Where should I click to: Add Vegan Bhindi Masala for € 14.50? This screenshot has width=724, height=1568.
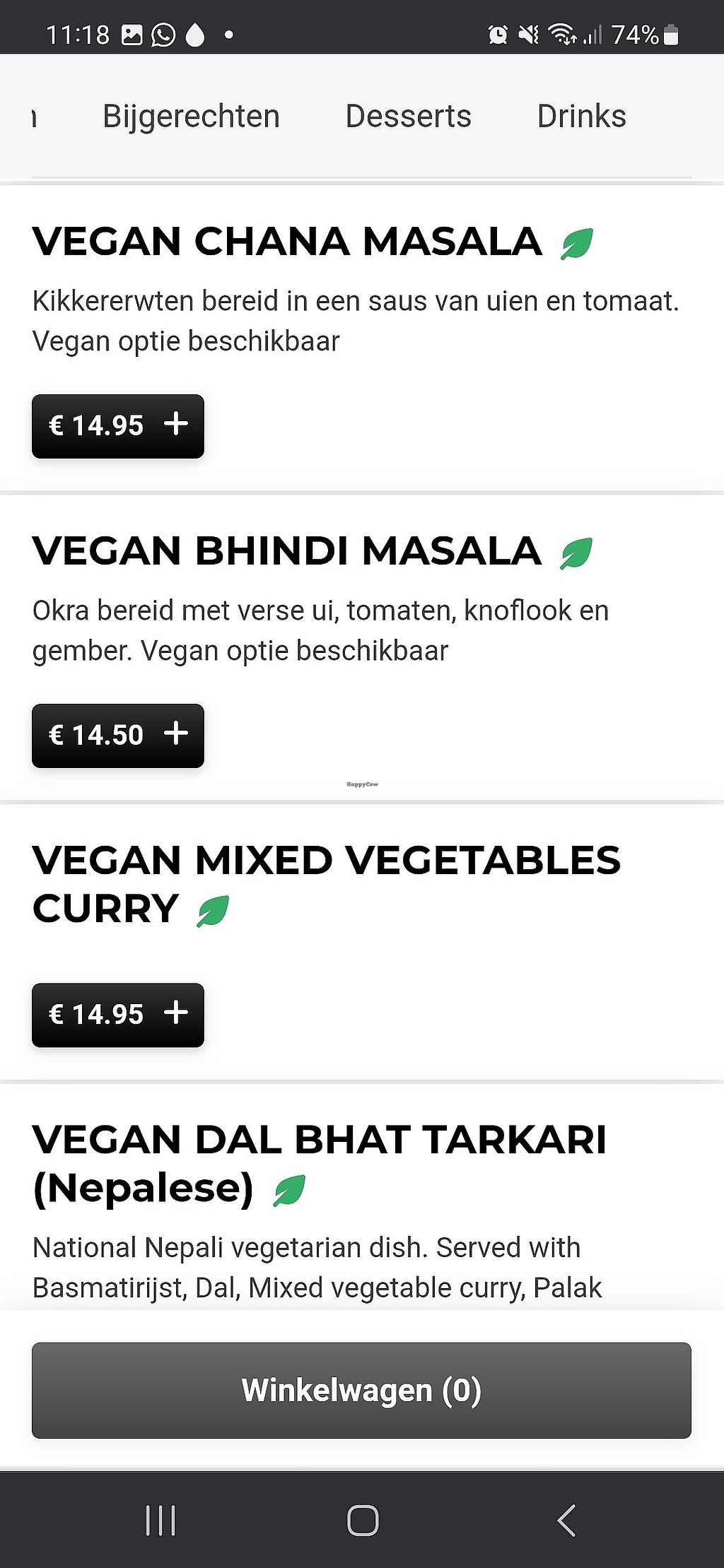click(118, 736)
